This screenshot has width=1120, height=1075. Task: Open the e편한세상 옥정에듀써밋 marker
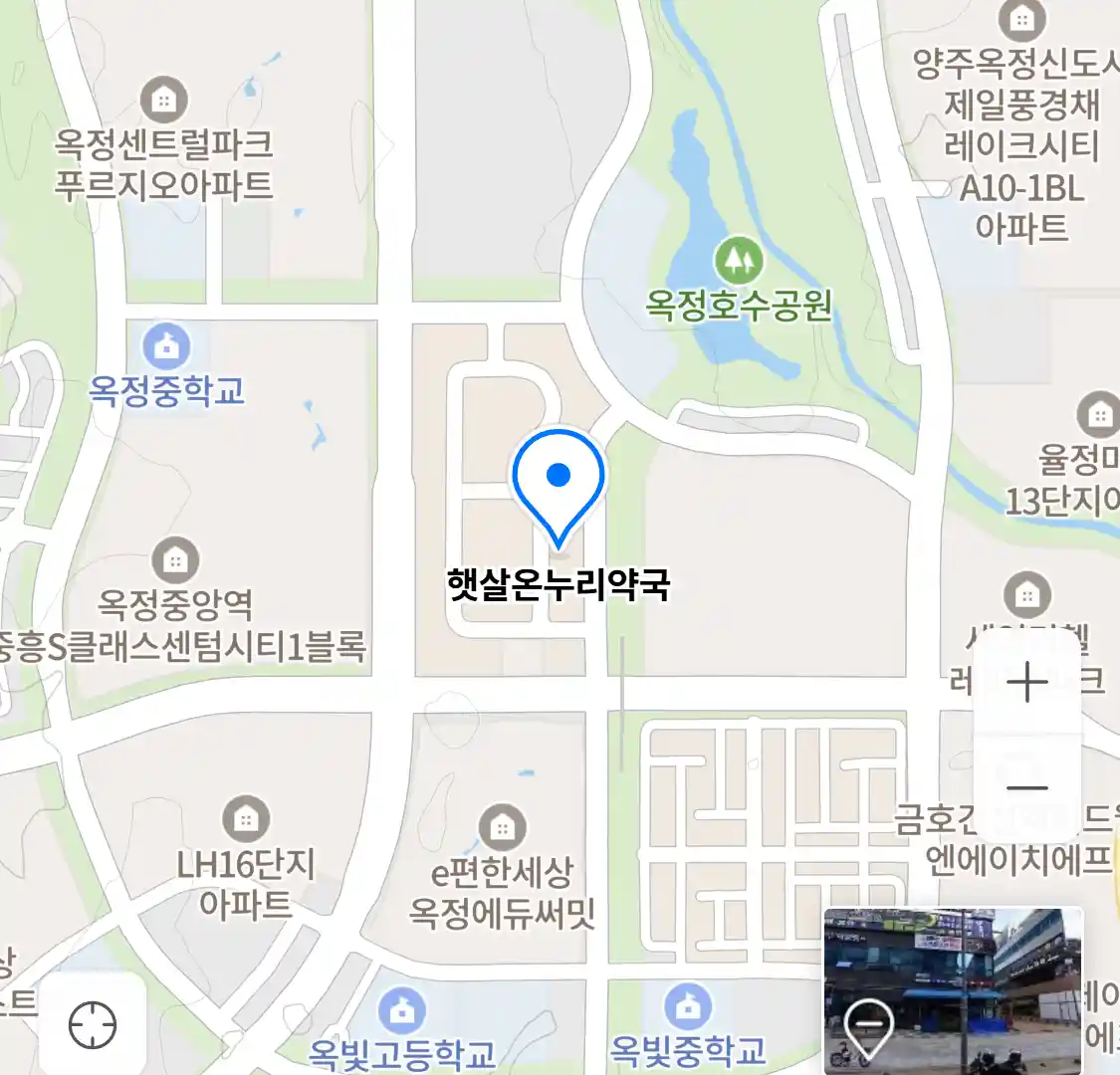pos(502,827)
